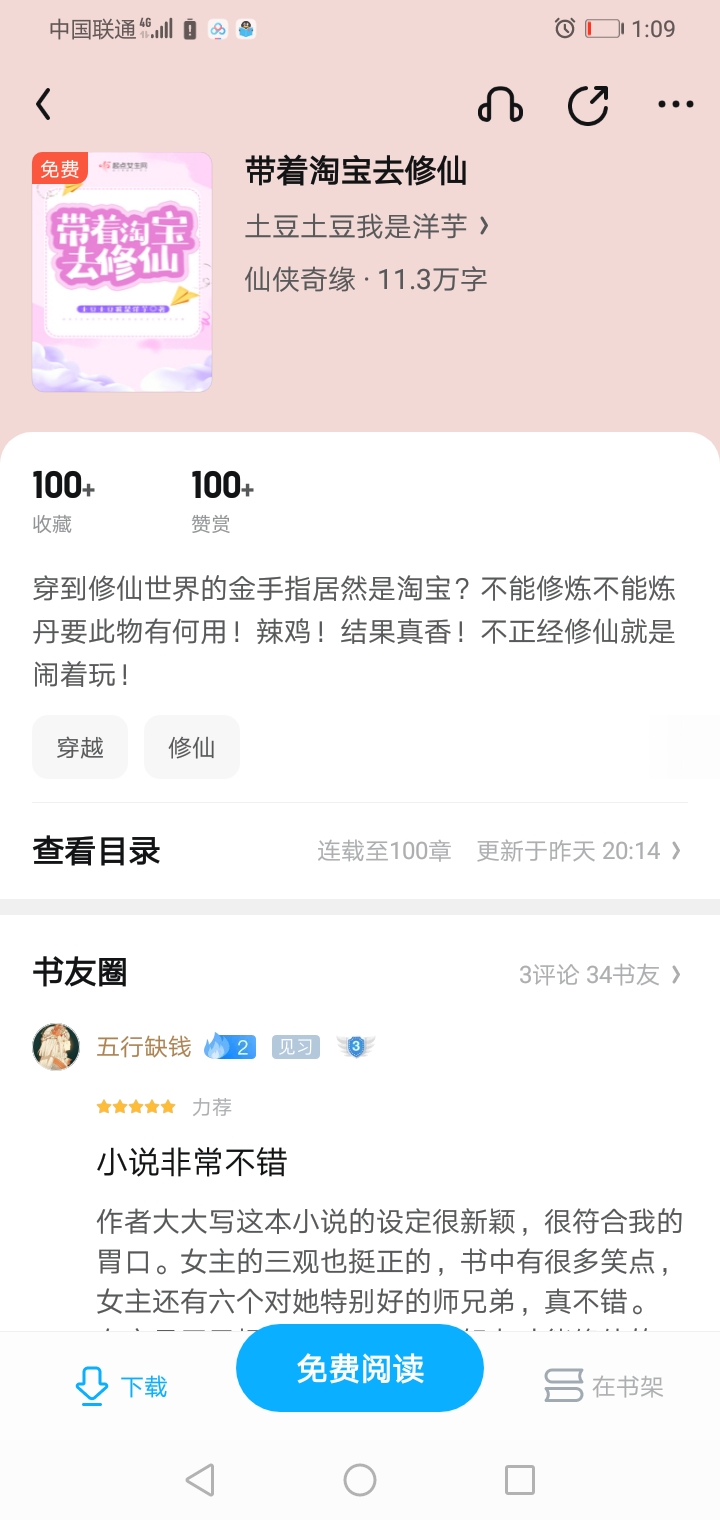The width and height of the screenshot is (720, 1520).
Task: Select the 修仙 tag chip
Action: coord(192,747)
